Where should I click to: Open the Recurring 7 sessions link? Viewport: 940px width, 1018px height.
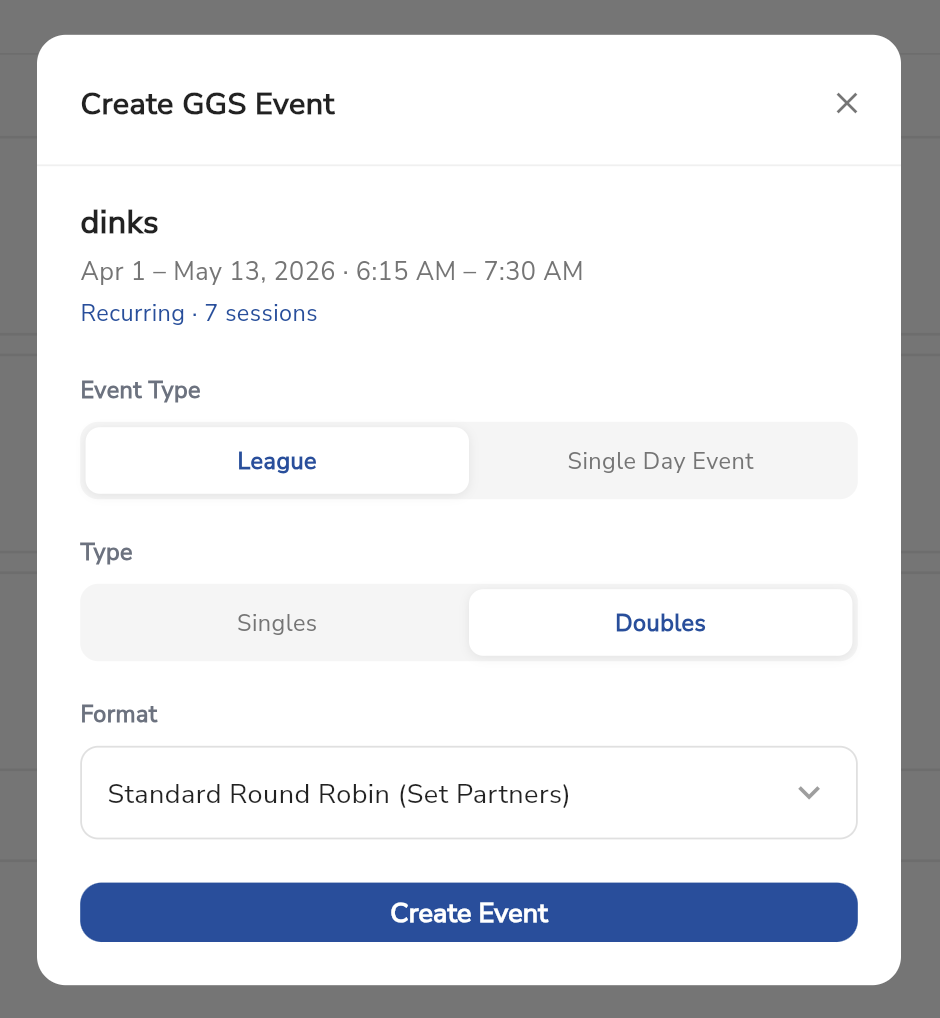pos(199,313)
